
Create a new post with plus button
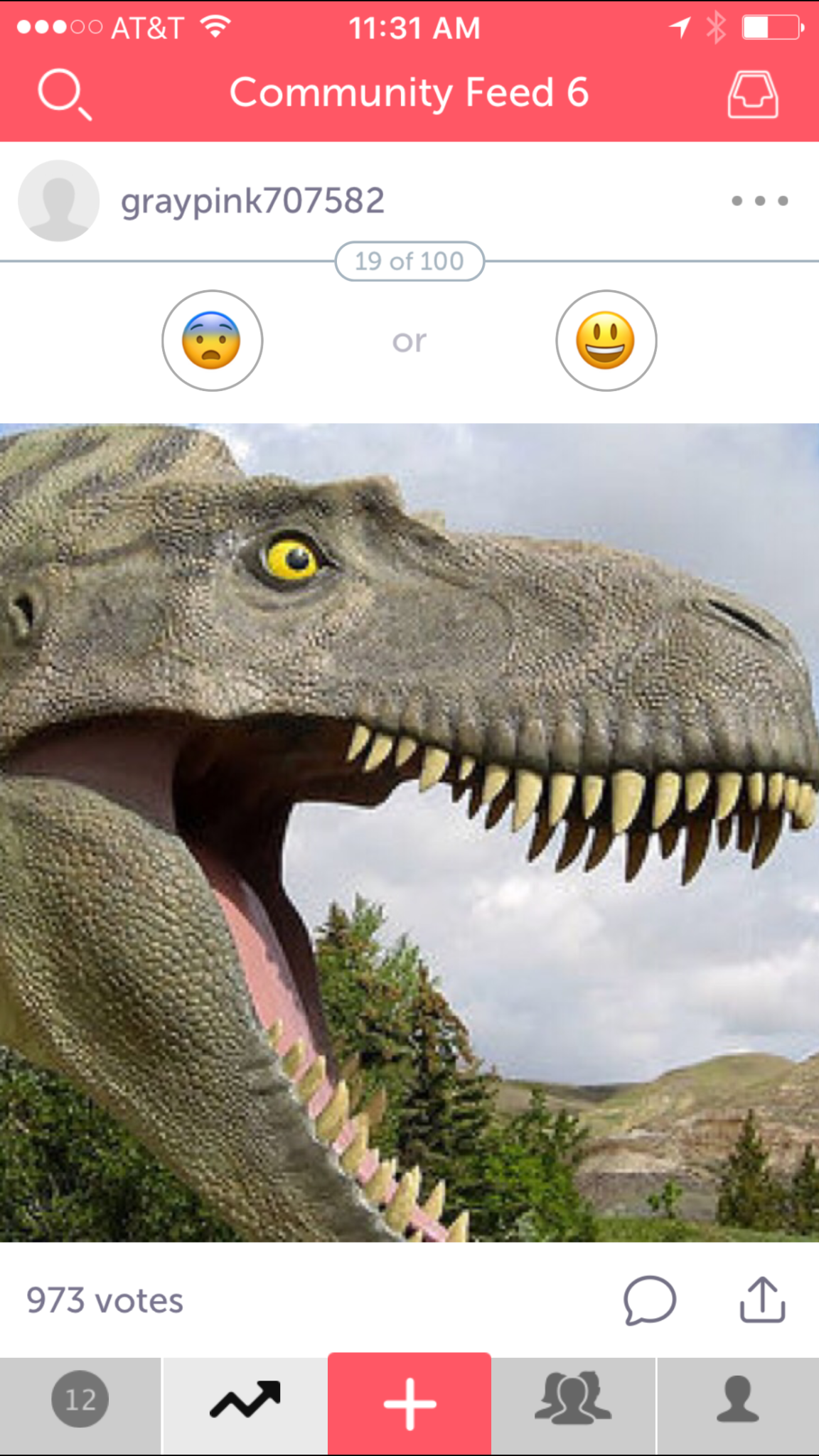point(409,1403)
